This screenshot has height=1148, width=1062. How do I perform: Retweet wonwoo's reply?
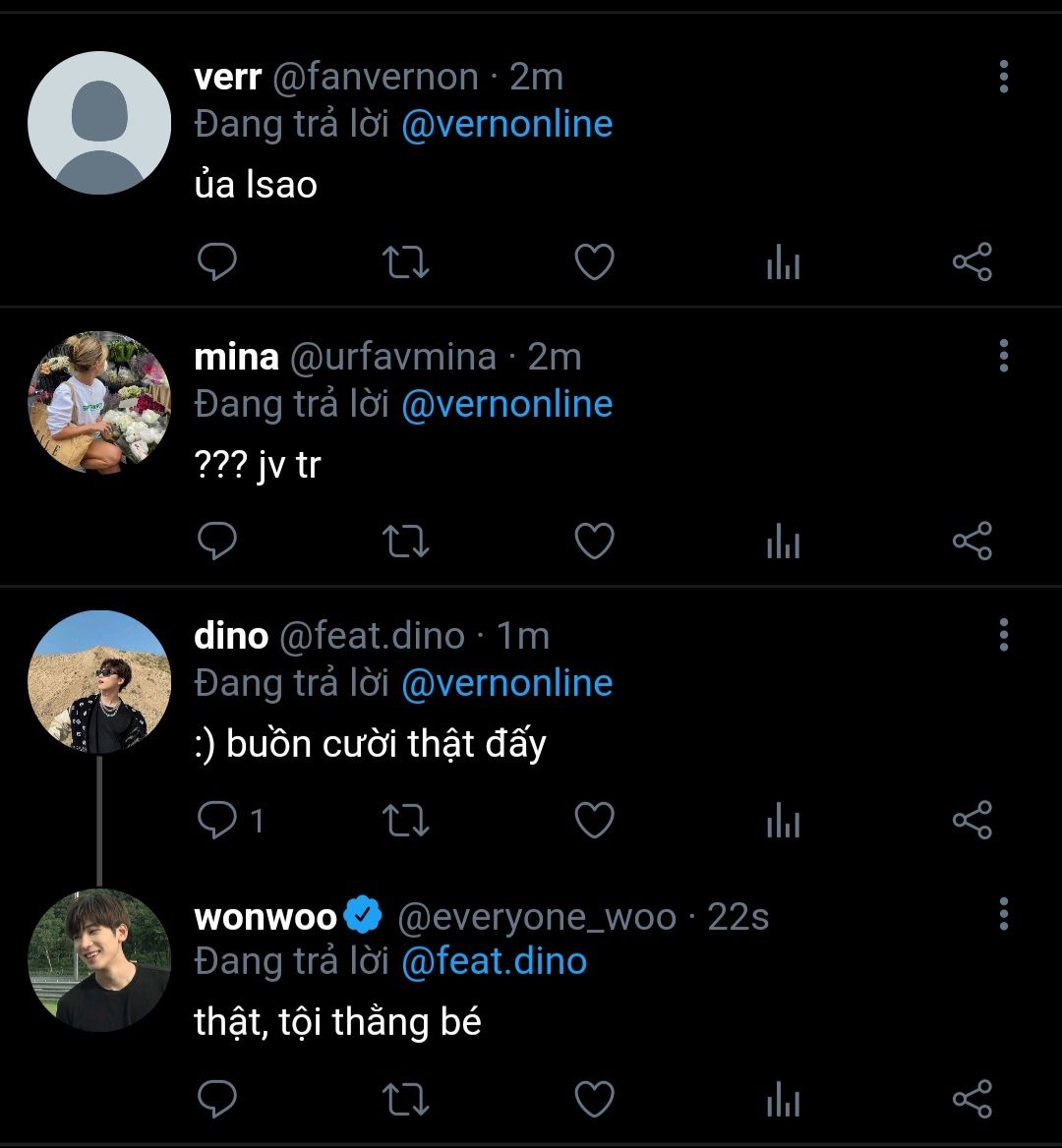(404, 1100)
